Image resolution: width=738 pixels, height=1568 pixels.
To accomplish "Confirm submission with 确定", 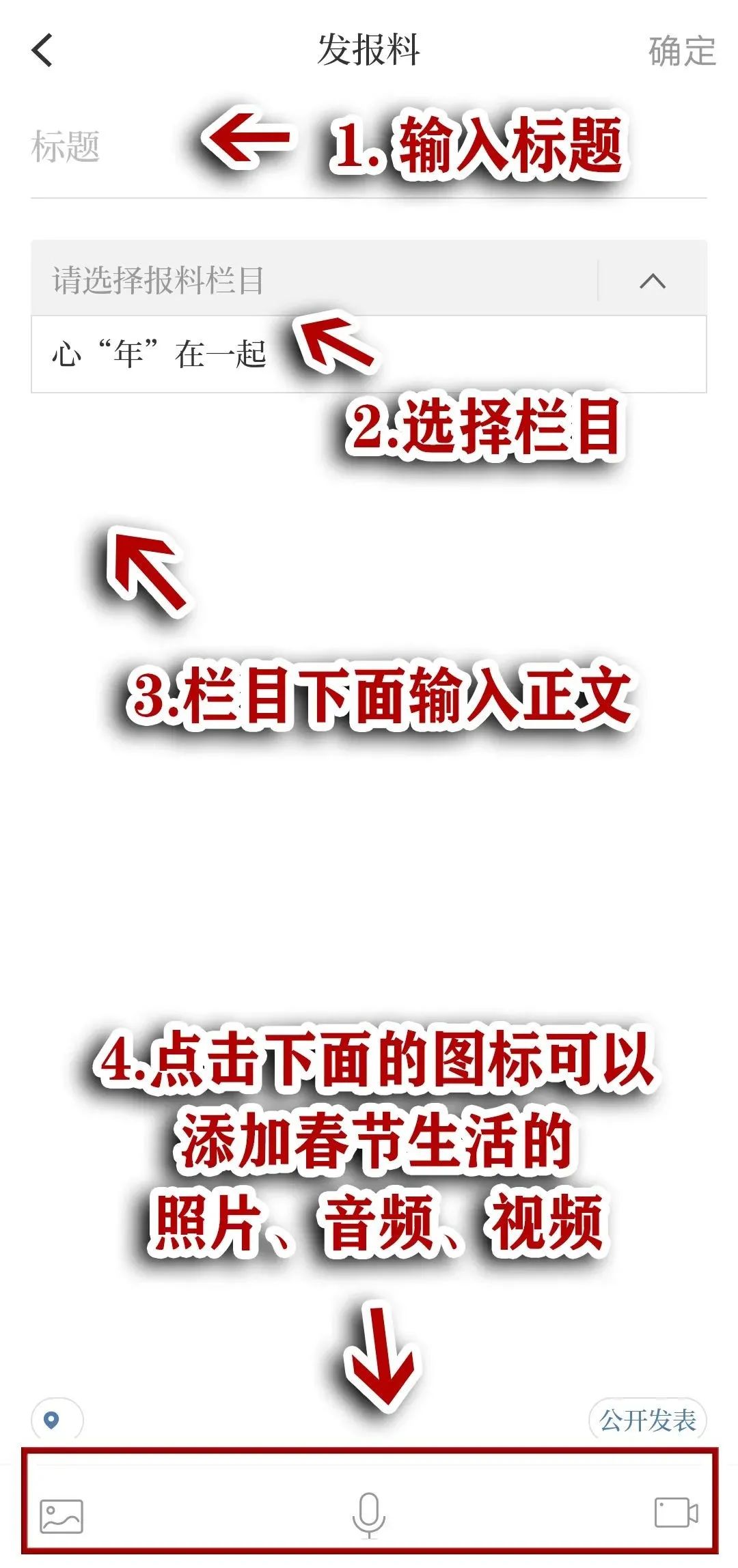I will tap(681, 51).
